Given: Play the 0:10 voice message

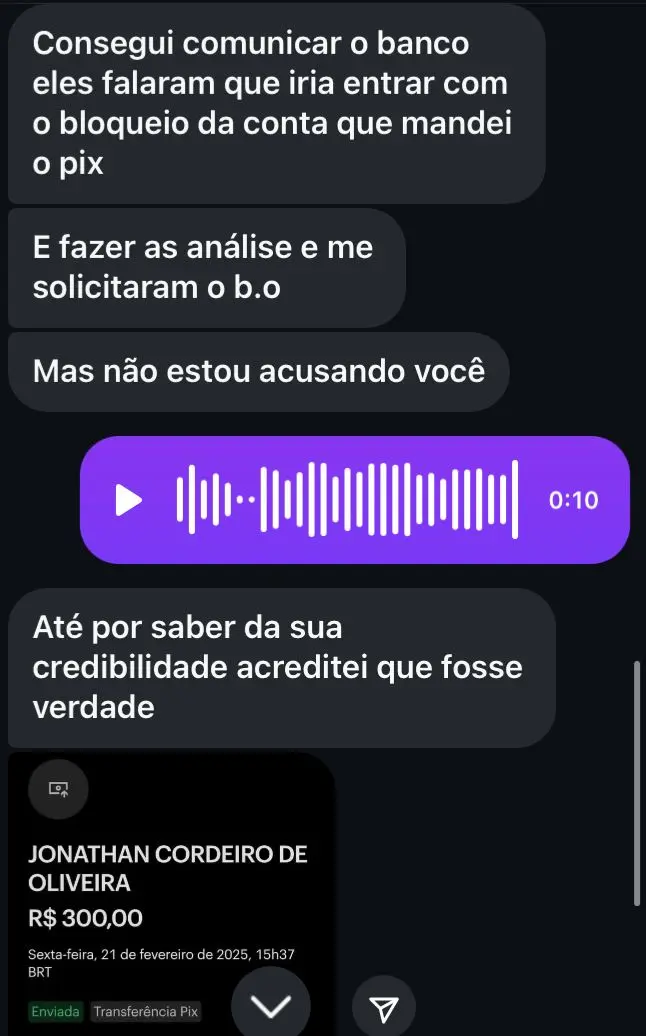Looking at the screenshot, I should pos(128,500).
